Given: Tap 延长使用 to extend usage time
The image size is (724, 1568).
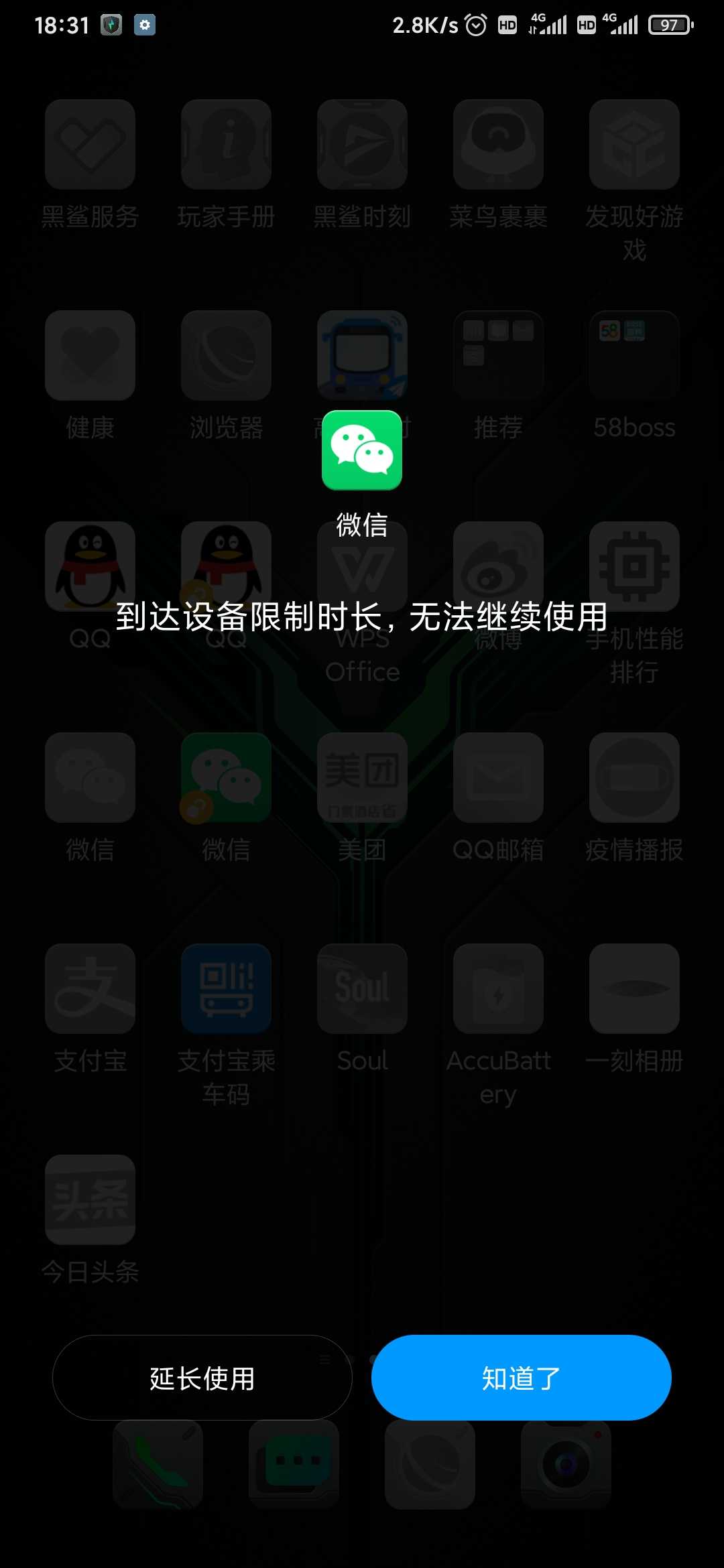Looking at the screenshot, I should tap(202, 1378).
